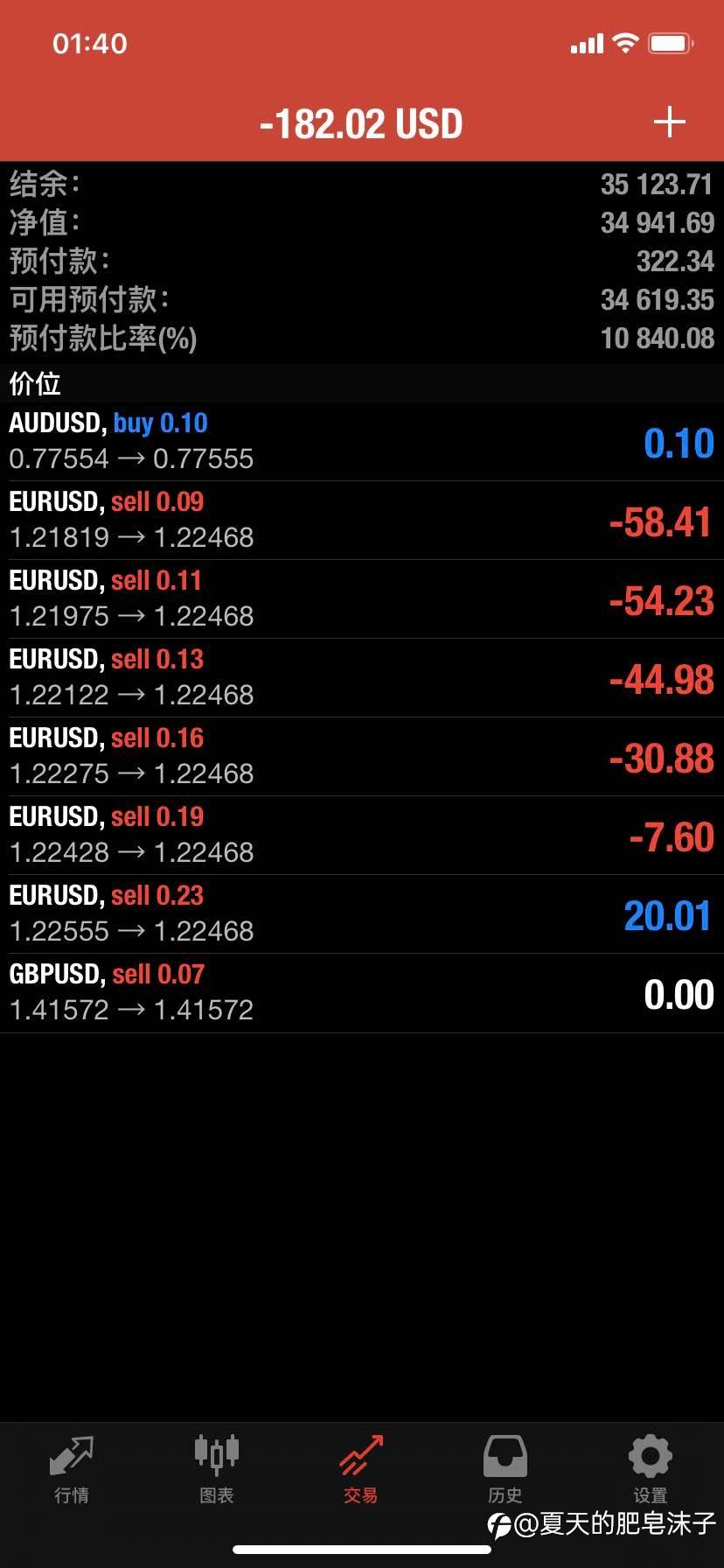Image resolution: width=724 pixels, height=1568 pixels.
Task: Switch to the 设置 settings tab
Action: tap(651, 1469)
